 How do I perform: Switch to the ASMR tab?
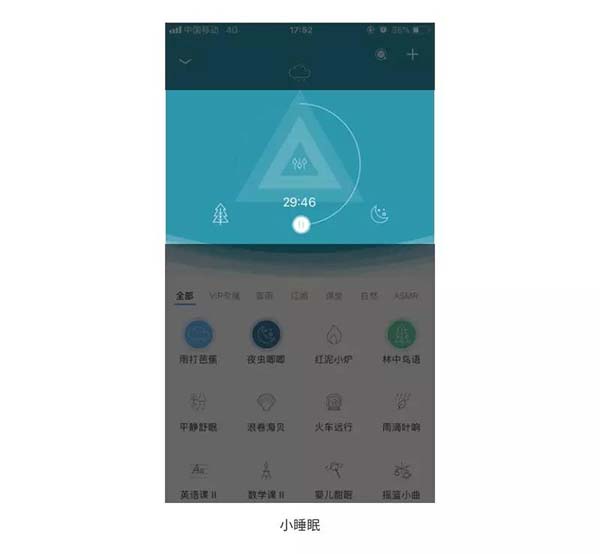(x=406, y=296)
